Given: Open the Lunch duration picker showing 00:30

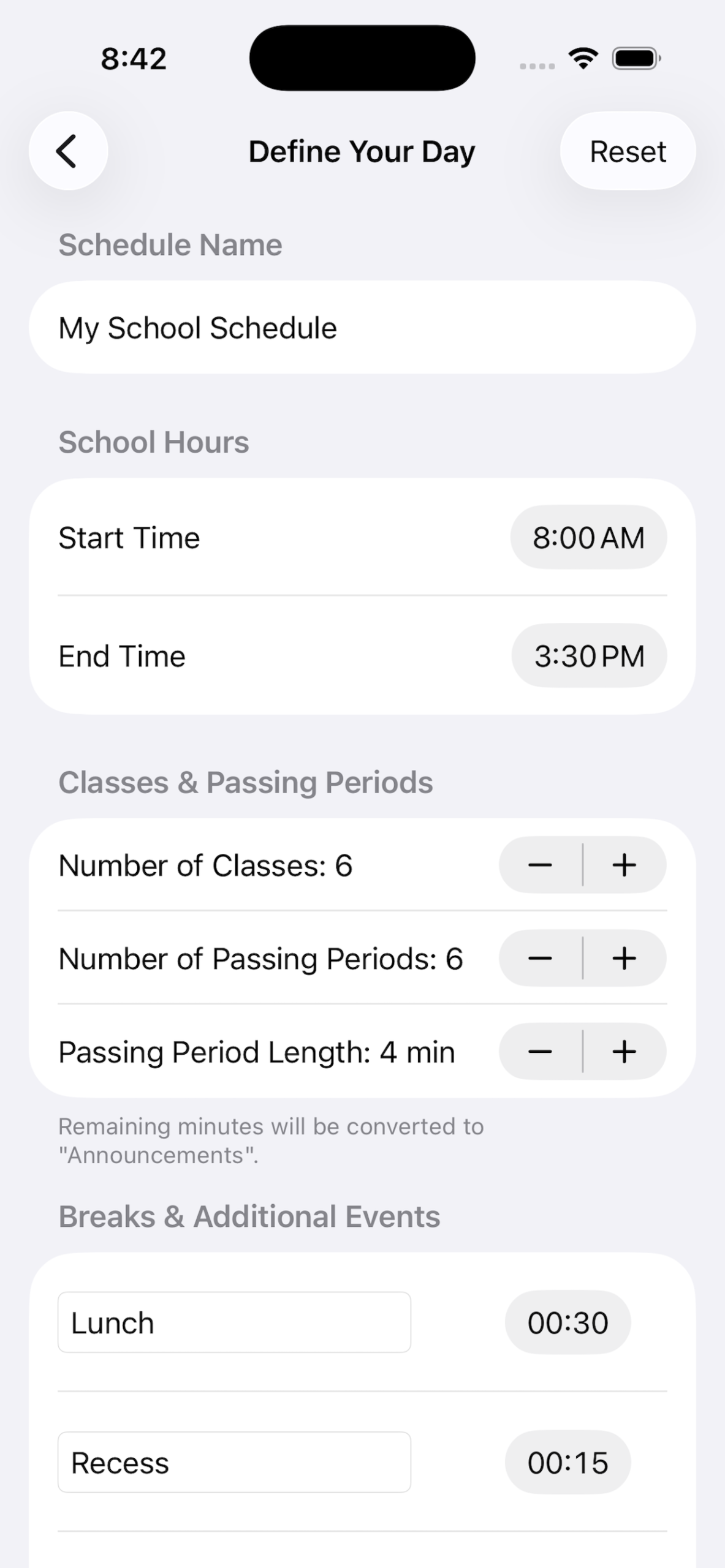Looking at the screenshot, I should click(x=566, y=1322).
